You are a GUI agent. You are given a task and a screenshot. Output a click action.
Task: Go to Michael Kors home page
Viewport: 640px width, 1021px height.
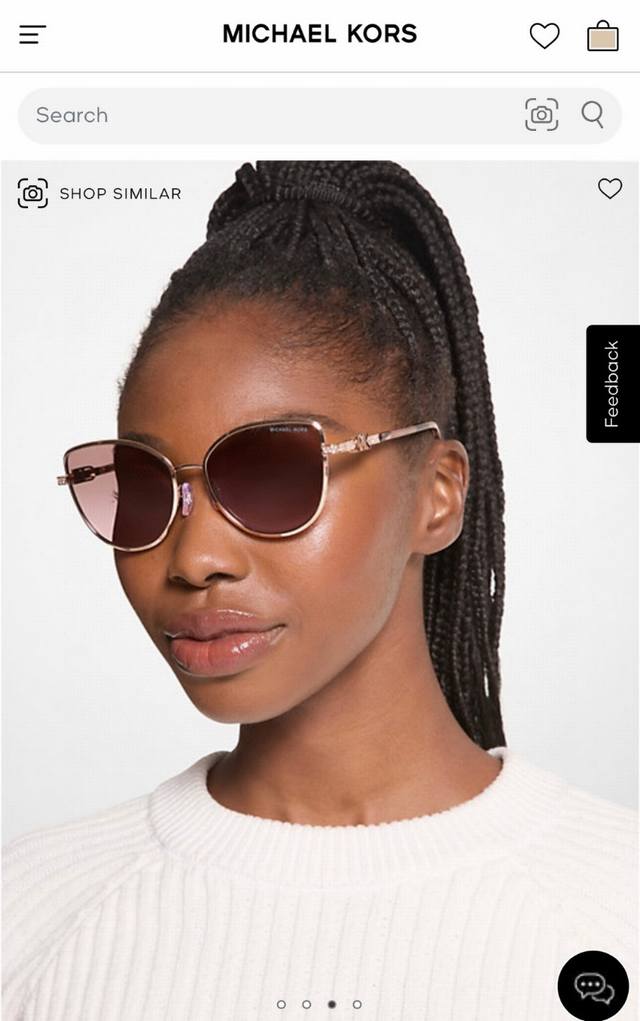click(319, 34)
